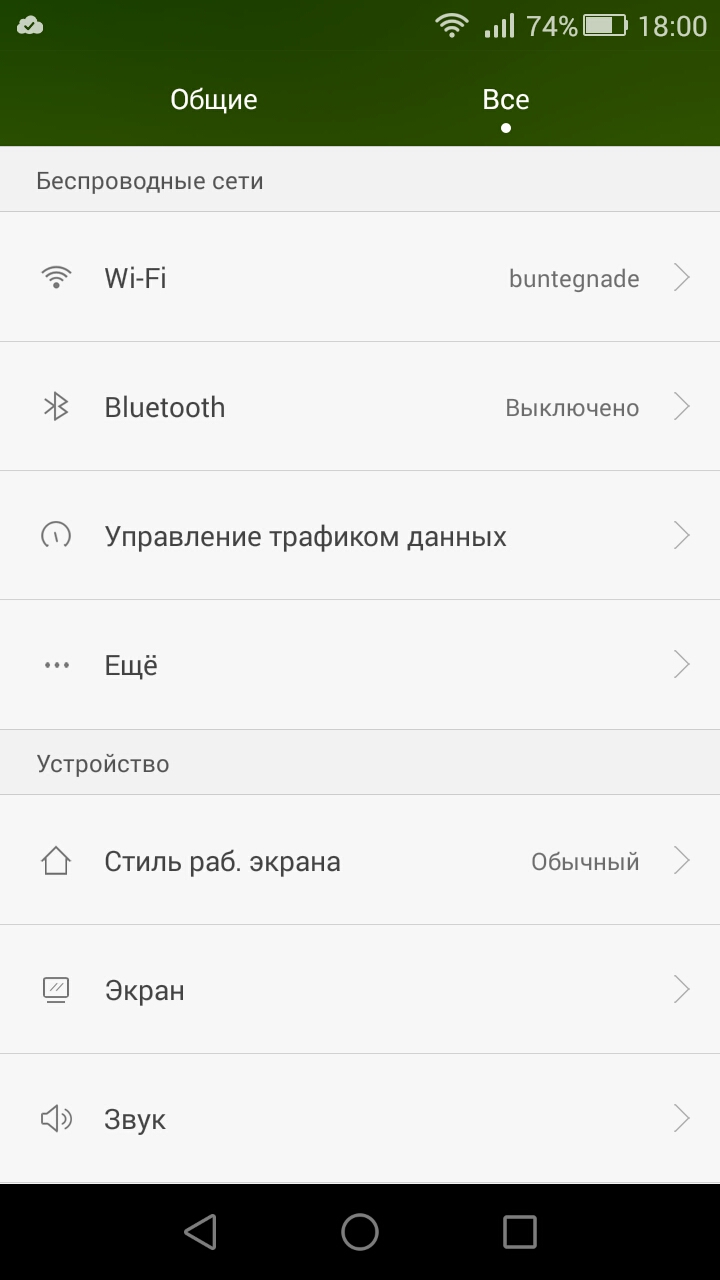The width and height of the screenshot is (720, 1280).
Task: Tap the system back button
Action: pos(201,1232)
